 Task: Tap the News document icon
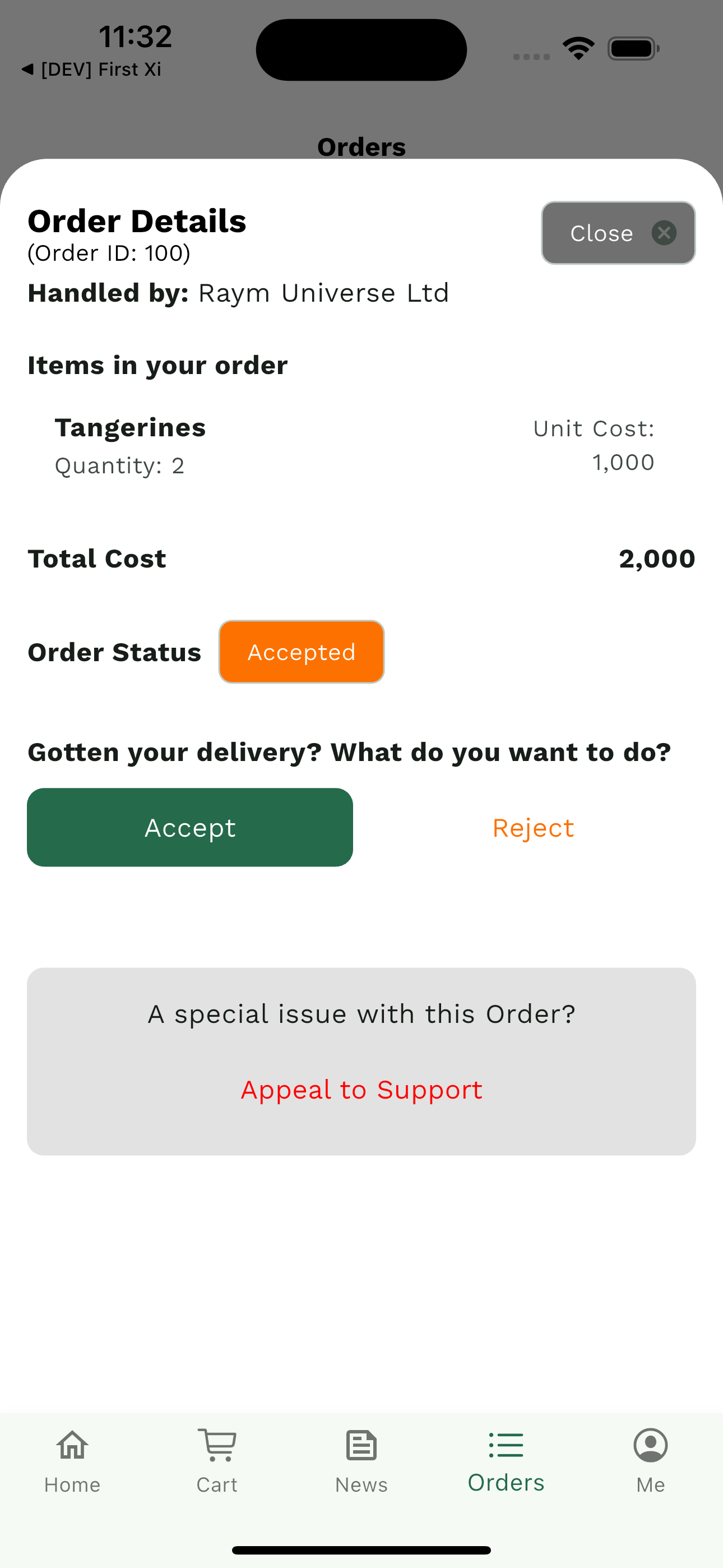tap(361, 1445)
